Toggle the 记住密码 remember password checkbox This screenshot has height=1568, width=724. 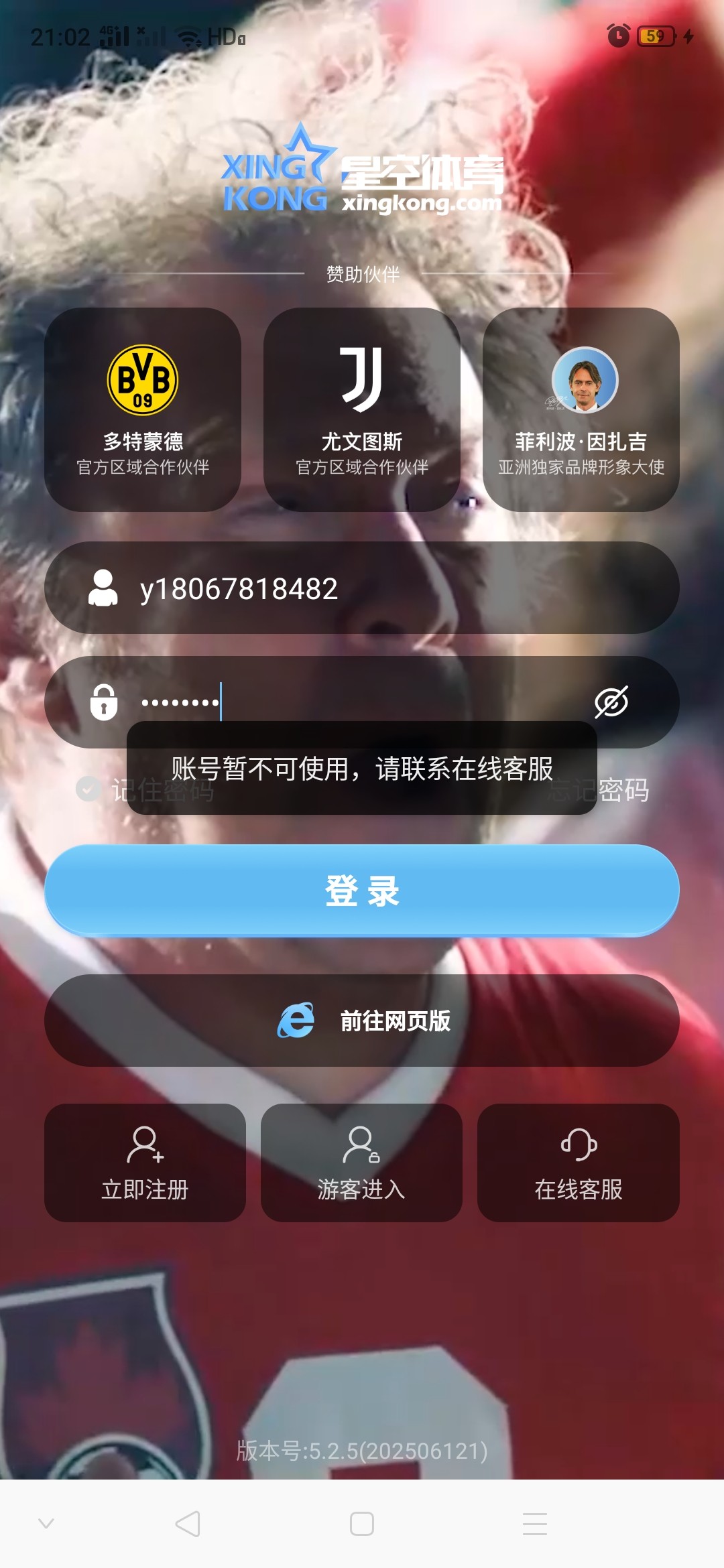coord(88,789)
